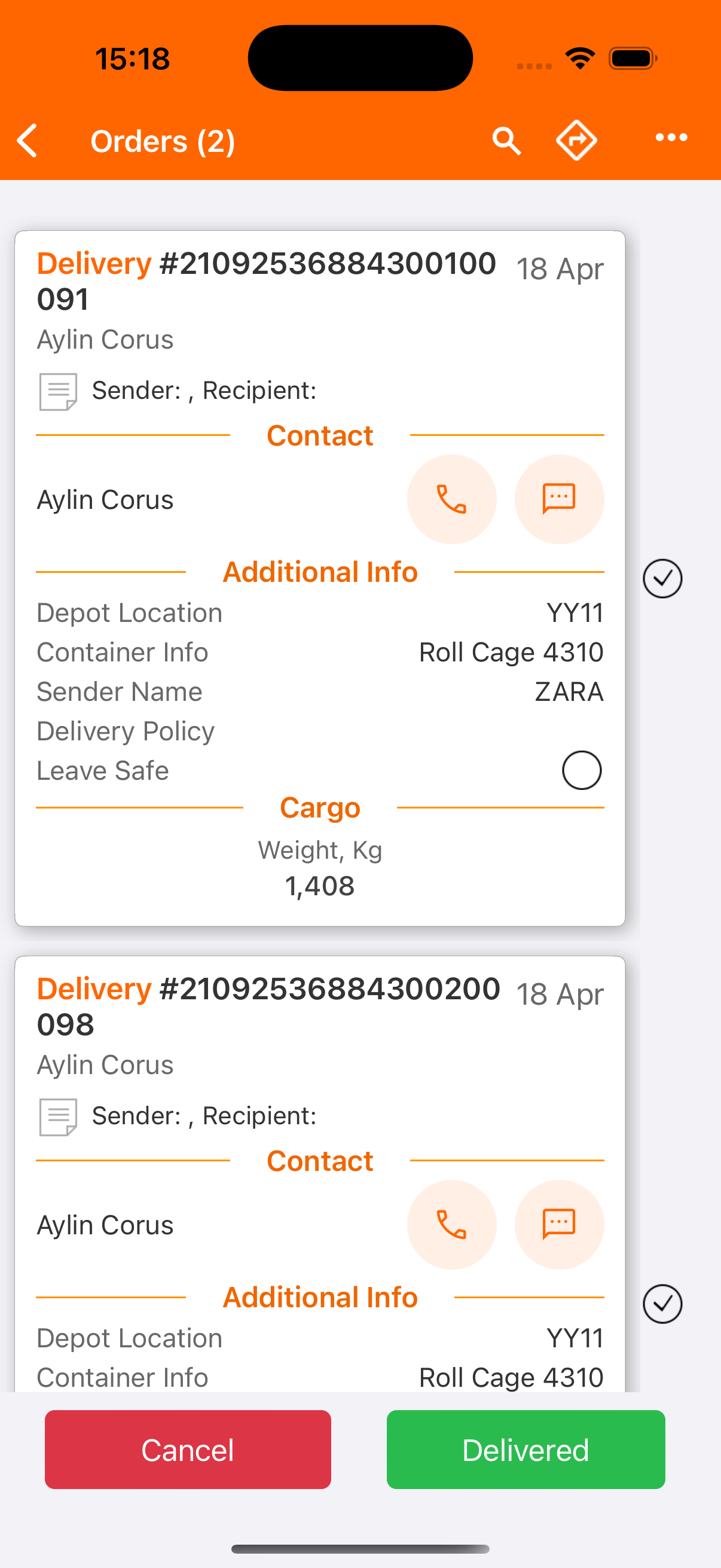Tap the sender/recipient note icon on first delivery

point(59,390)
